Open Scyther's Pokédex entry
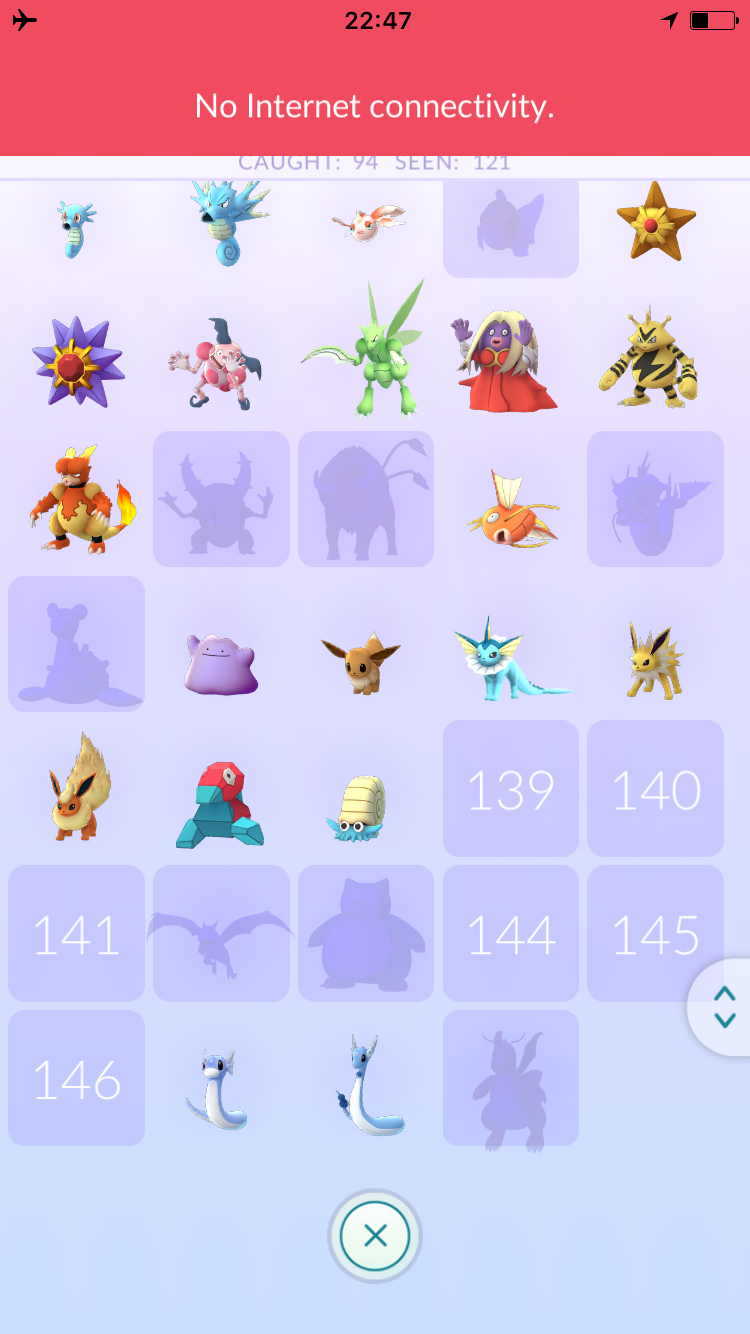Image resolution: width=750 pixels, height=1334 pixels. 366,354
